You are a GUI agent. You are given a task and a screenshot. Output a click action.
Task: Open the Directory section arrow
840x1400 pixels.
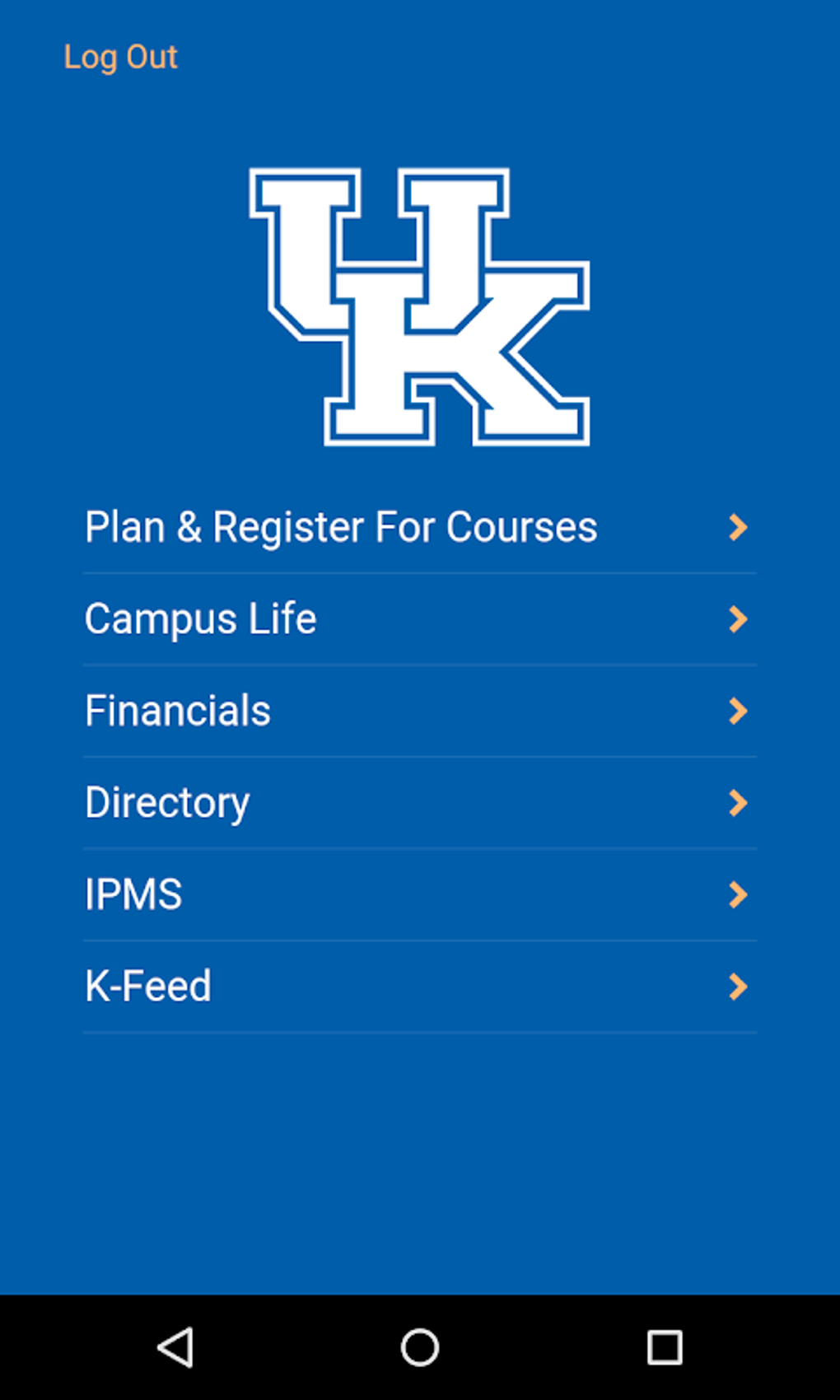[x=739, y=803]
